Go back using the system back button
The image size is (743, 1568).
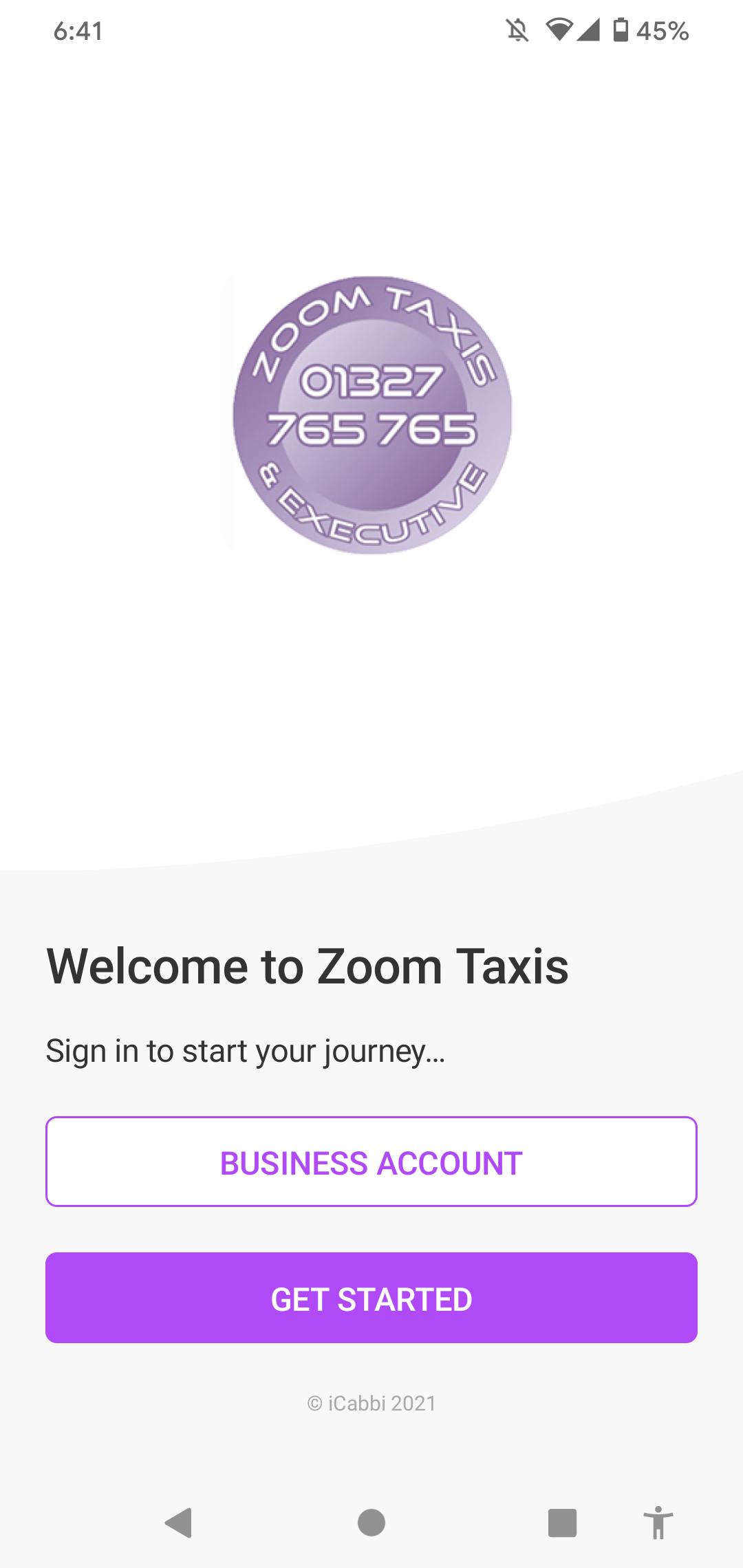point(179,1523)
